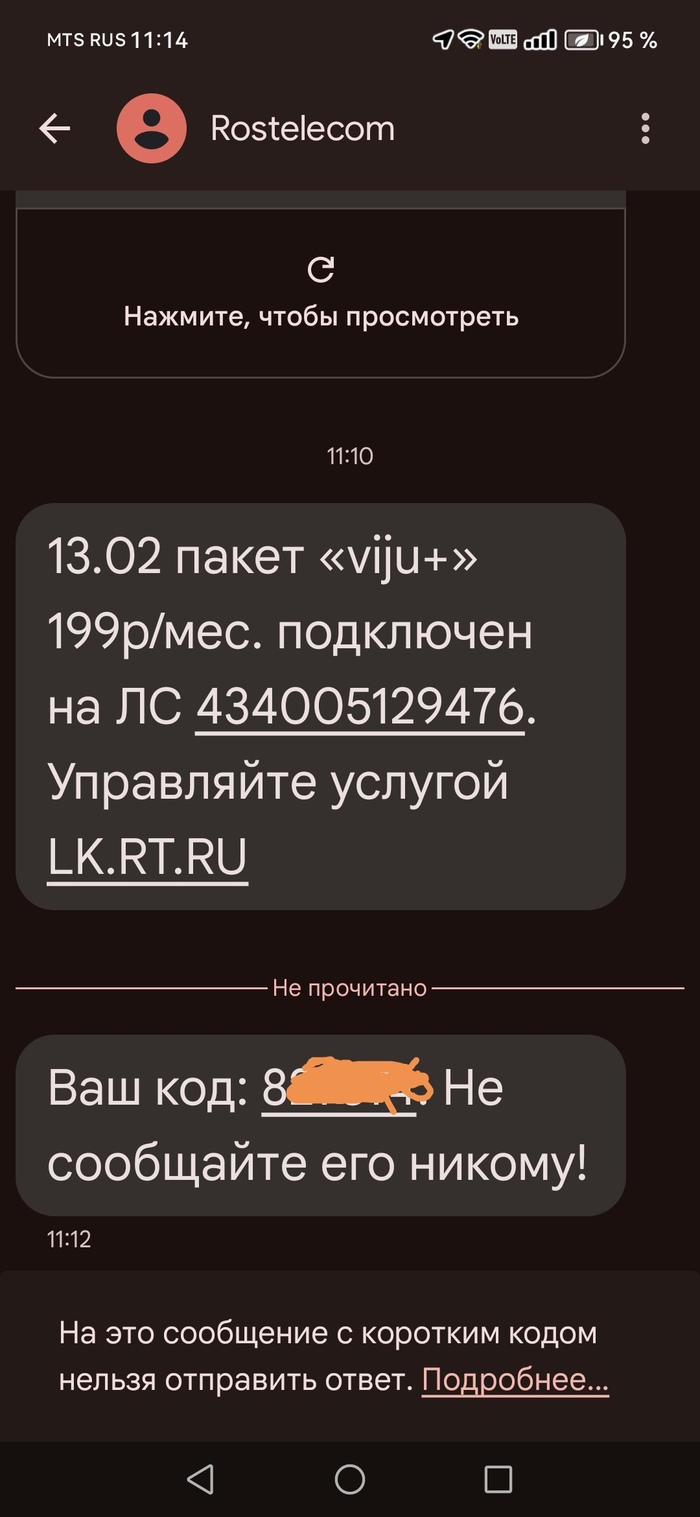Open account number 434005129476 link
The height and width of the screenshot is (1517, 700).
[x=360, y=708]
